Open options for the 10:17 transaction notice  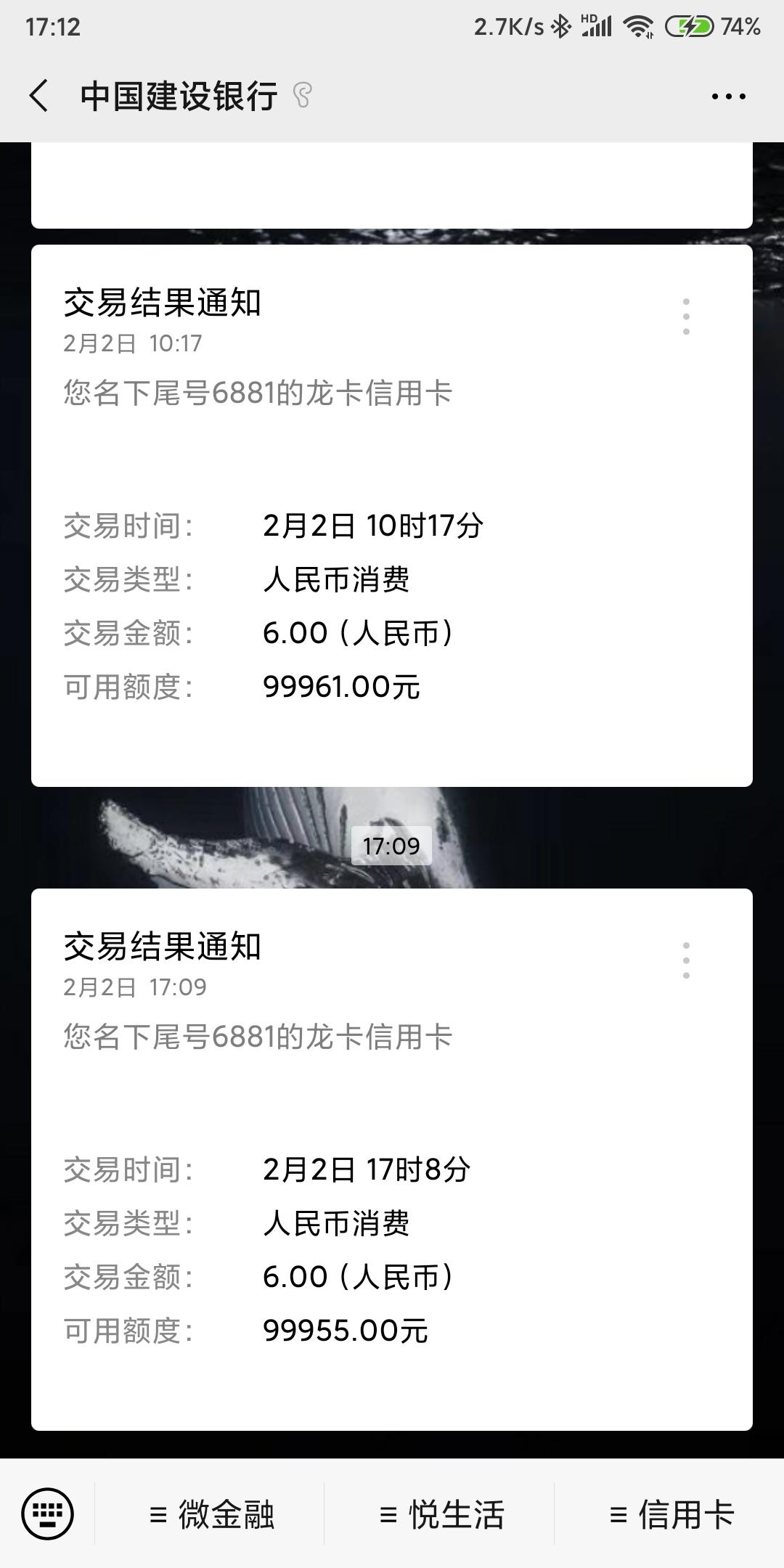click(x=687, y=316)
